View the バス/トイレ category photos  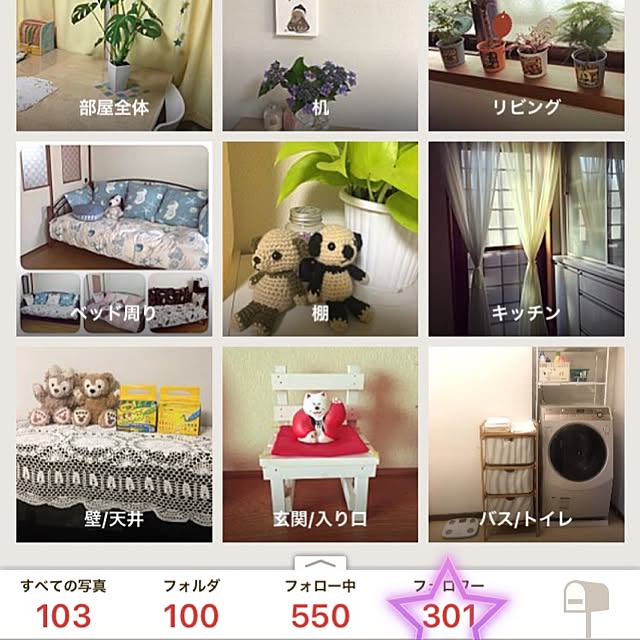526,444
